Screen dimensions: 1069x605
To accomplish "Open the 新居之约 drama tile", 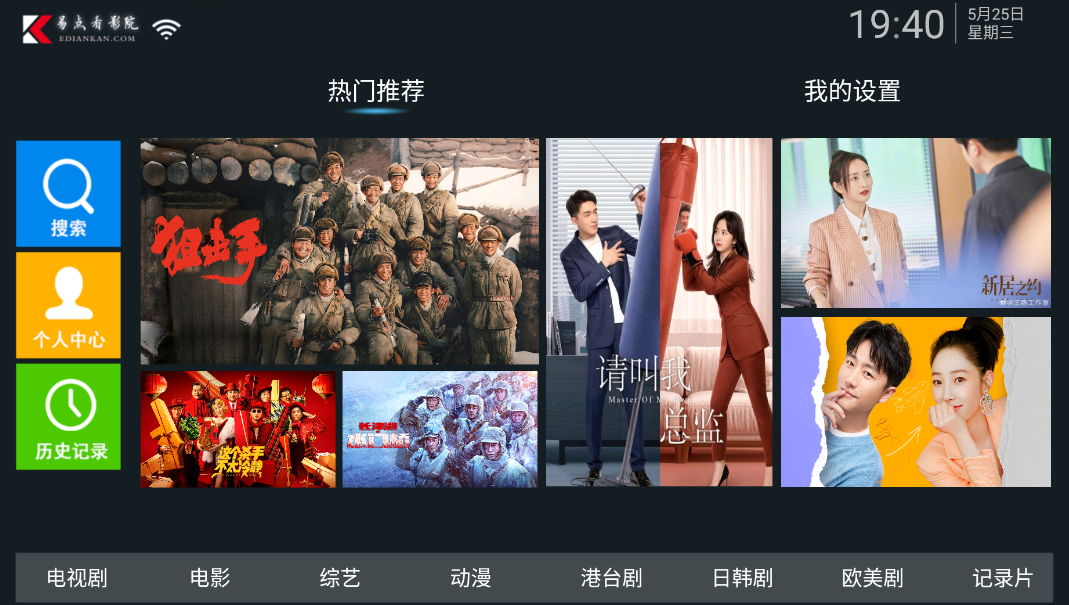I will click(x=915, y=222).
